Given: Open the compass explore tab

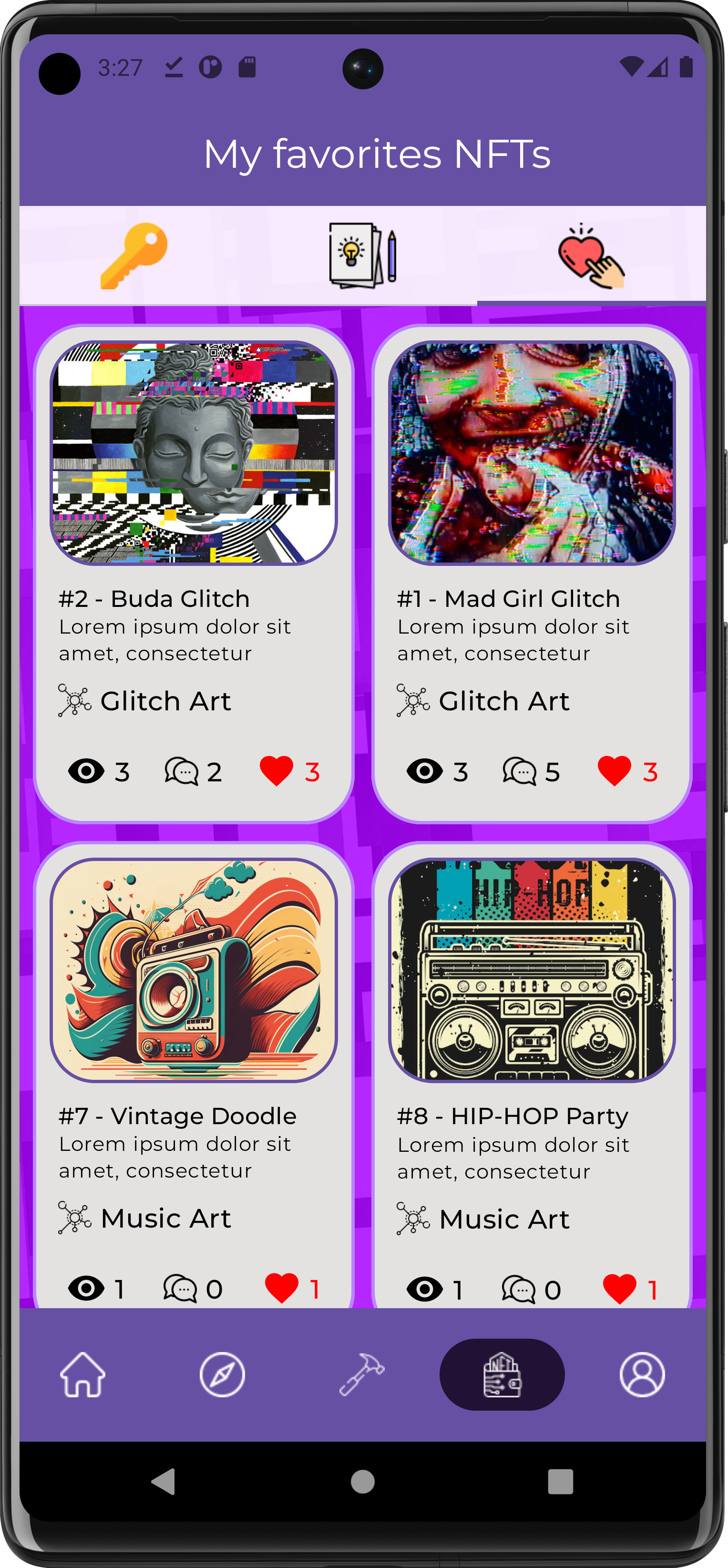Looking at the screenshot, I should [x=222, y=1374].
